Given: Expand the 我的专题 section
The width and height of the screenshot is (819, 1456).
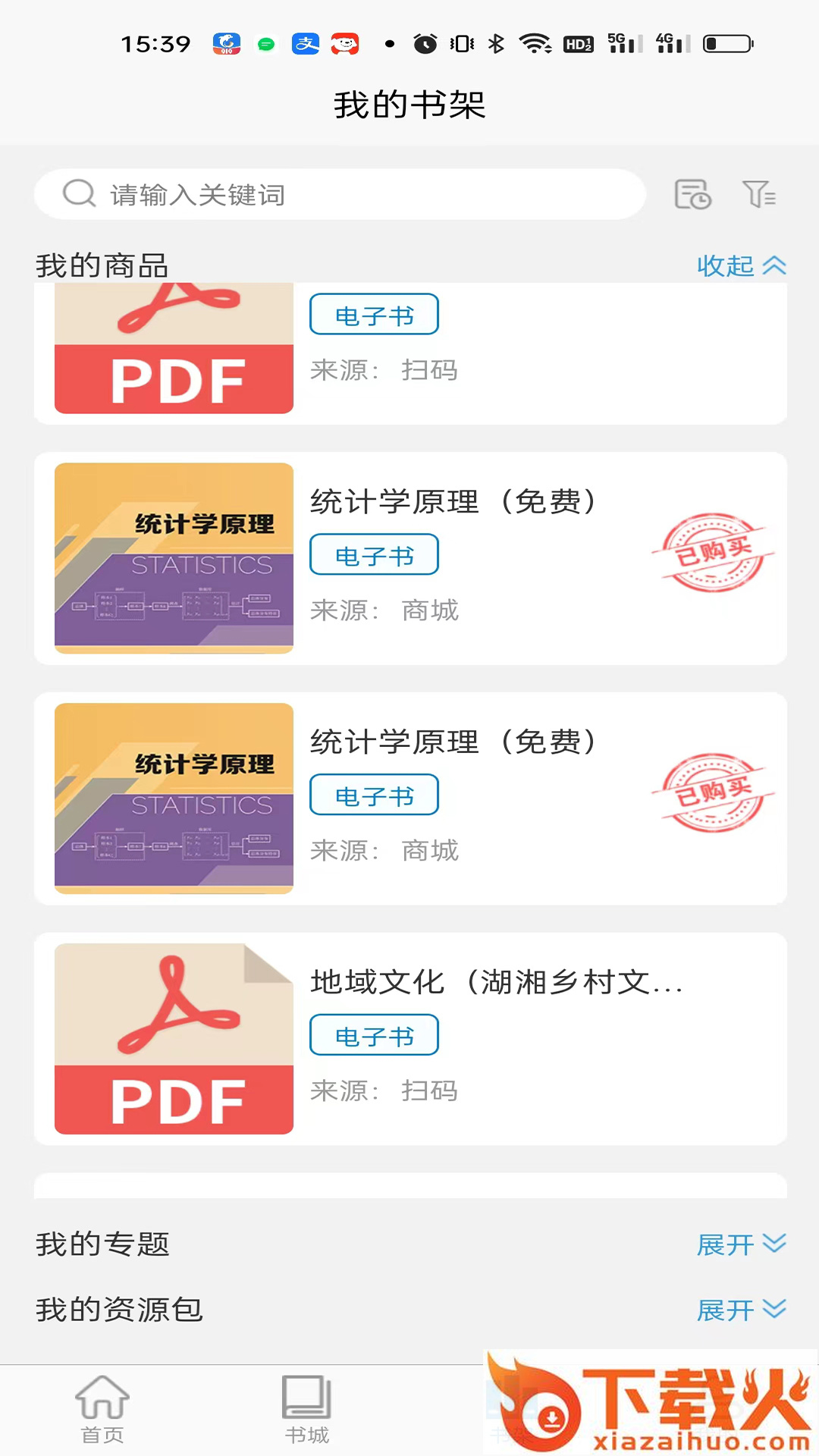Looking at the screenshot, I should pos(740,1244).
